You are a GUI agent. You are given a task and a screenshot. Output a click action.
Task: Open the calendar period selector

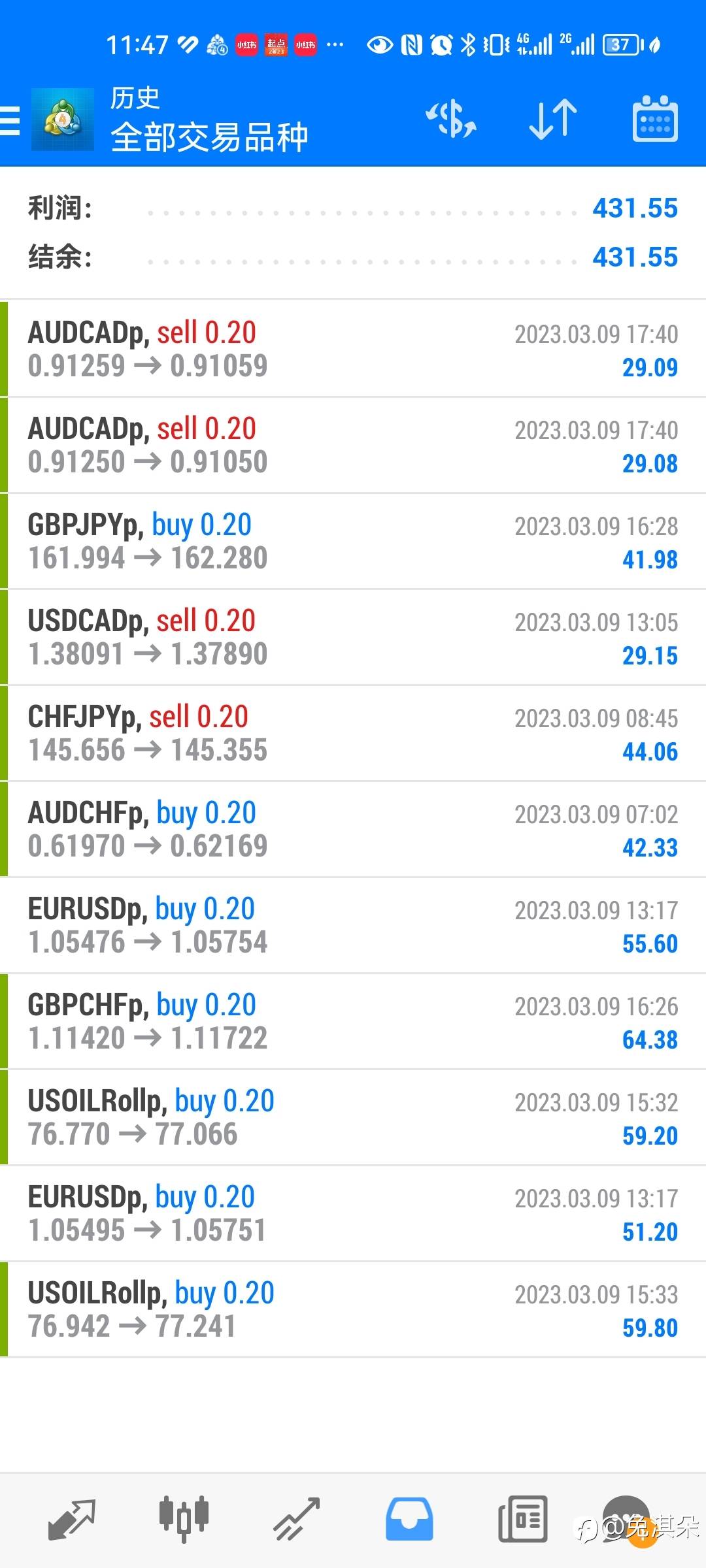(655, 120)
